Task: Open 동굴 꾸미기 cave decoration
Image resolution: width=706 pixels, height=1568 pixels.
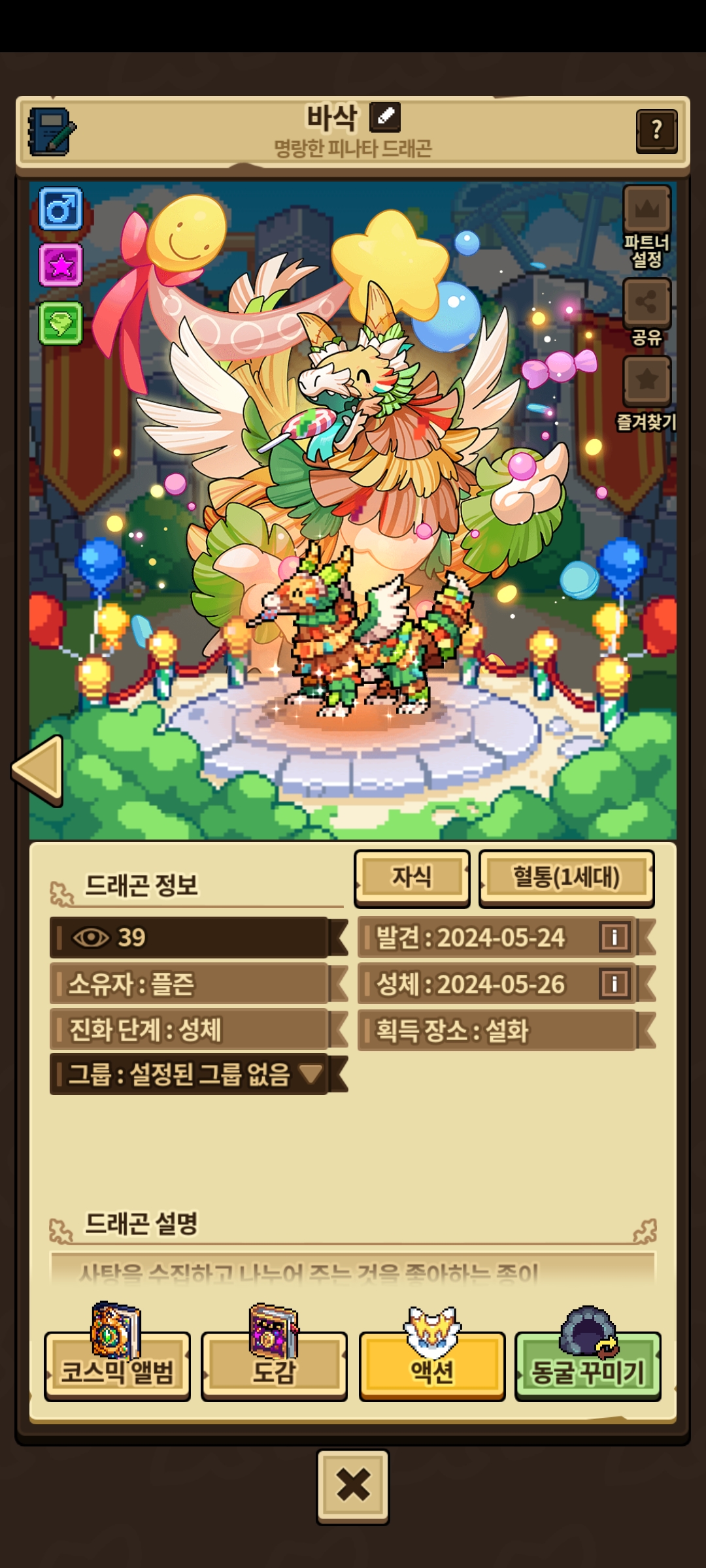Action: [x=588, y=1365]
